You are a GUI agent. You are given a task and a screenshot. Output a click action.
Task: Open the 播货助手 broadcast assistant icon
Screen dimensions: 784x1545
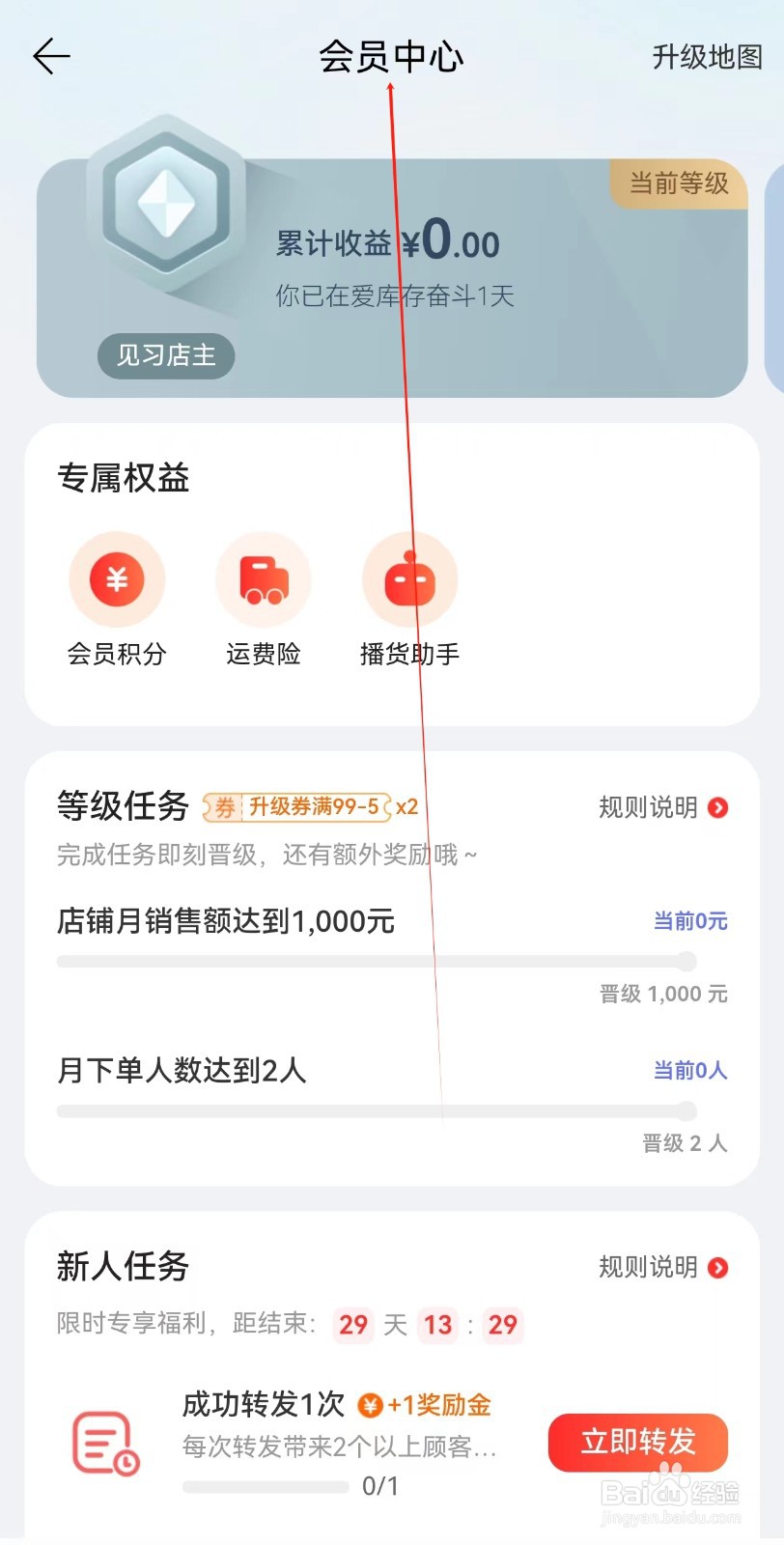408,579
